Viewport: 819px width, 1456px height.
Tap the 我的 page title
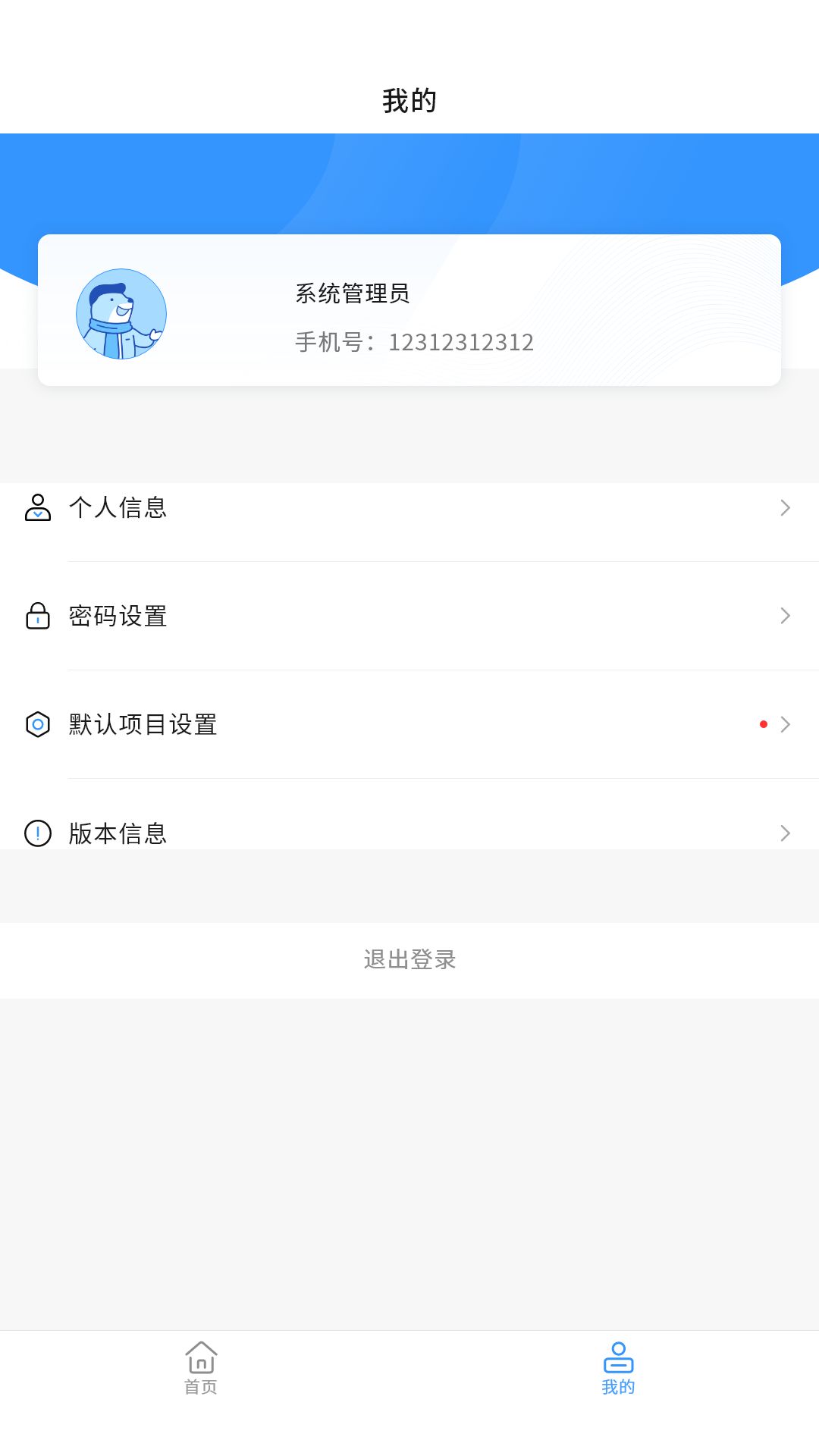click(x=409, y=97)
